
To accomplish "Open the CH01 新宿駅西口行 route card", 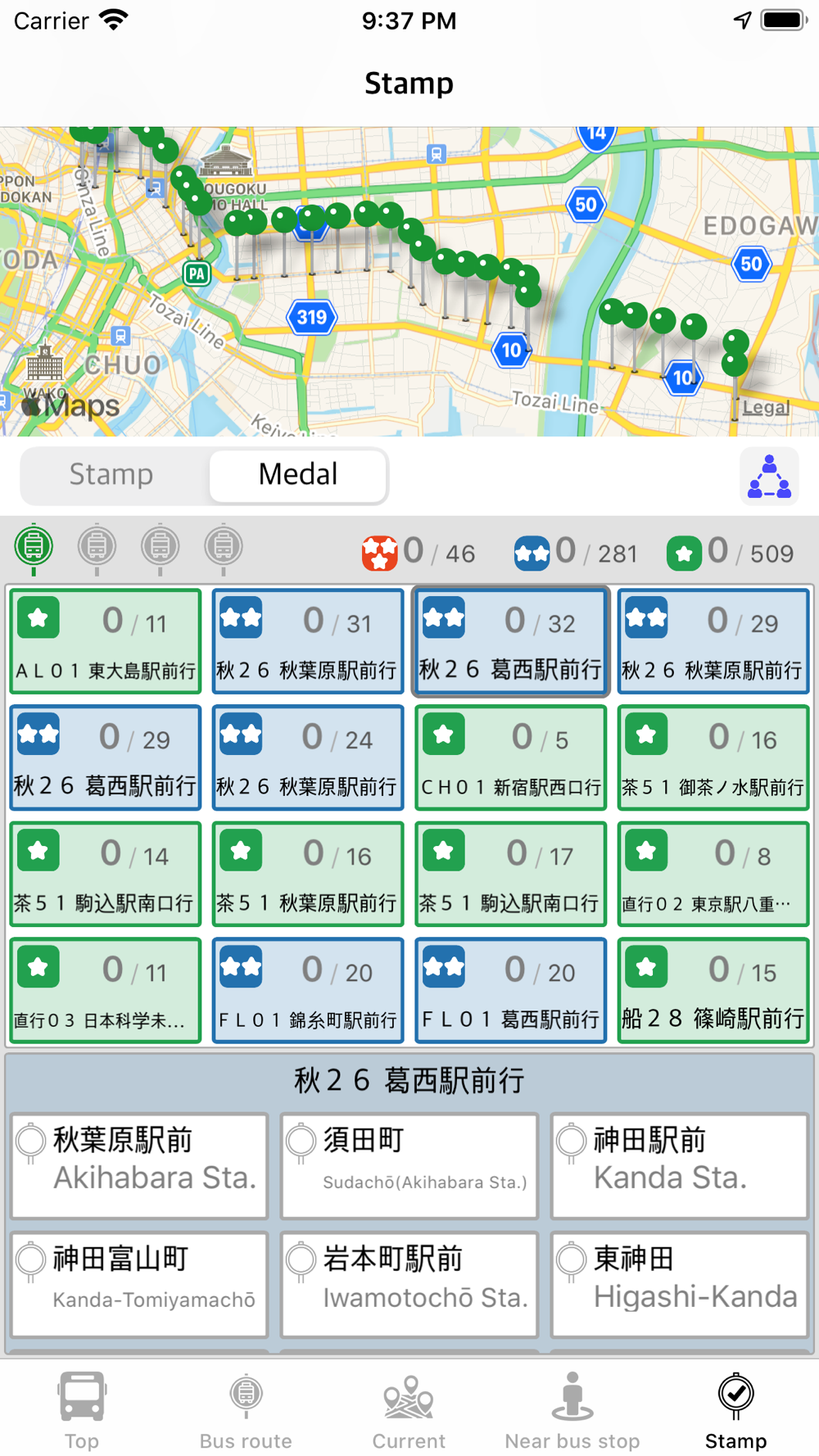I will (x=511, y=757).
